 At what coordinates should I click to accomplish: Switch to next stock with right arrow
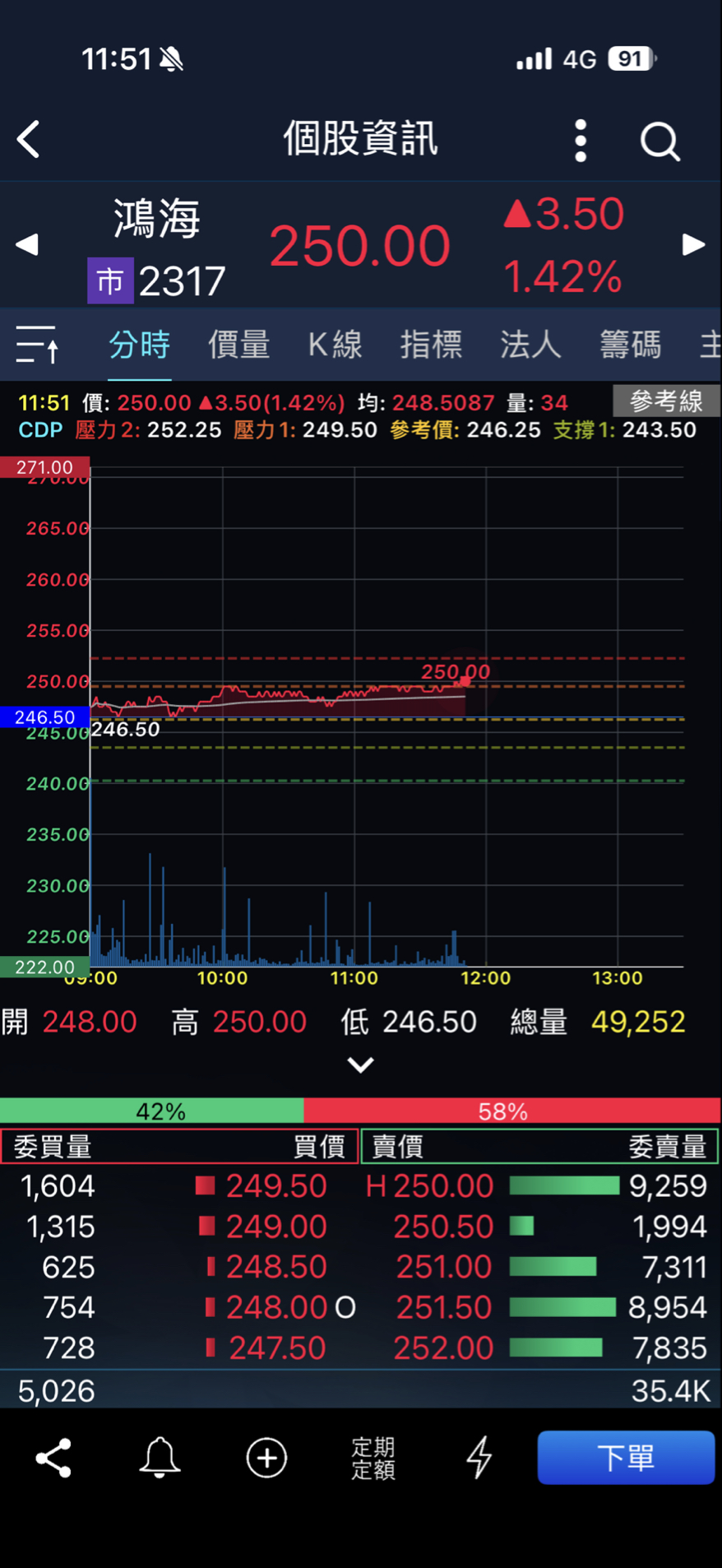coord(693,245)
